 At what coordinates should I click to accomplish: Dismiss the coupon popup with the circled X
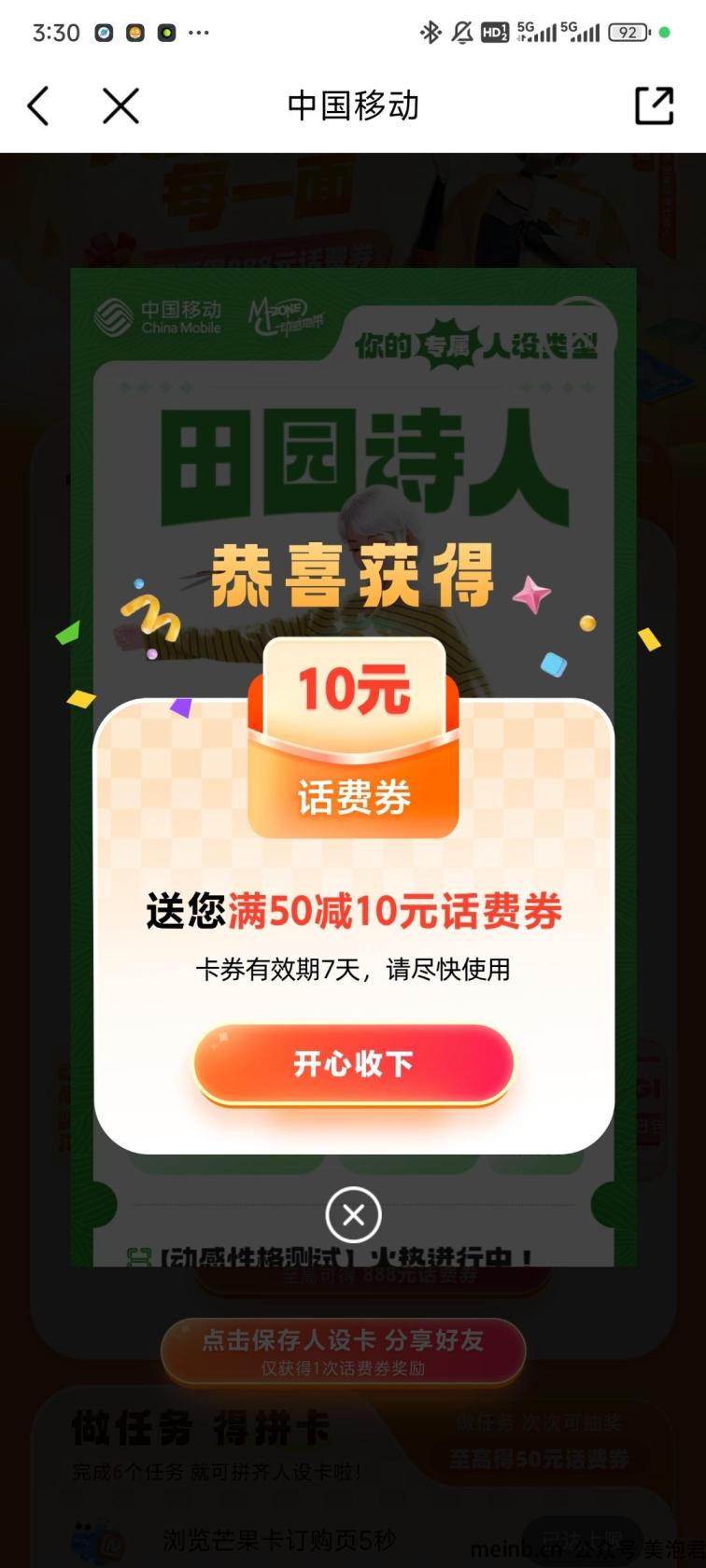(x=353, y=1215)
